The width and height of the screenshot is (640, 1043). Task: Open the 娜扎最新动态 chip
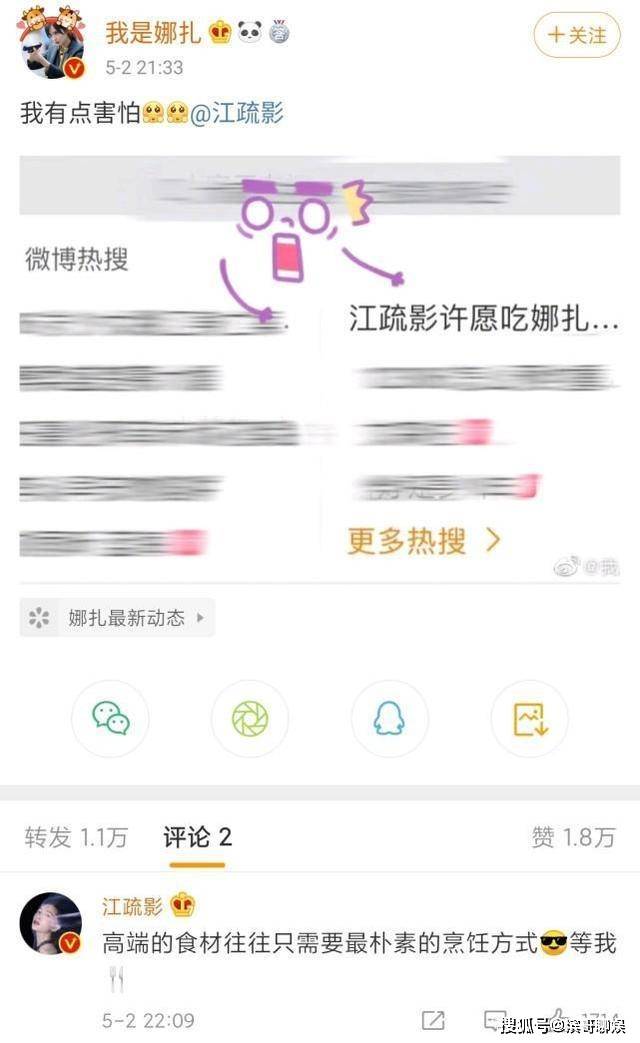(117, 618)
